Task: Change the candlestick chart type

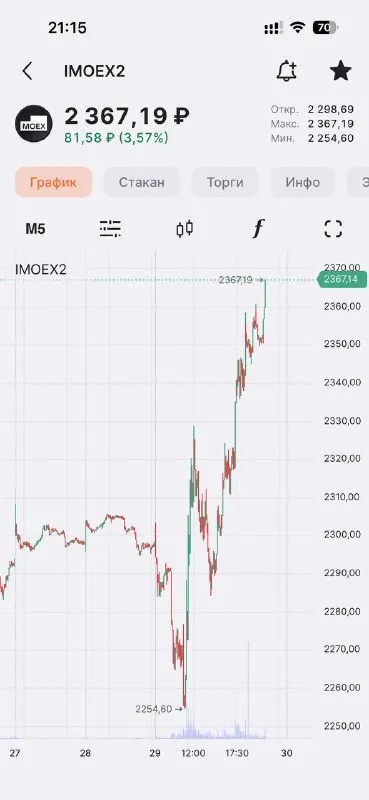Action: [x=185, y=229]
